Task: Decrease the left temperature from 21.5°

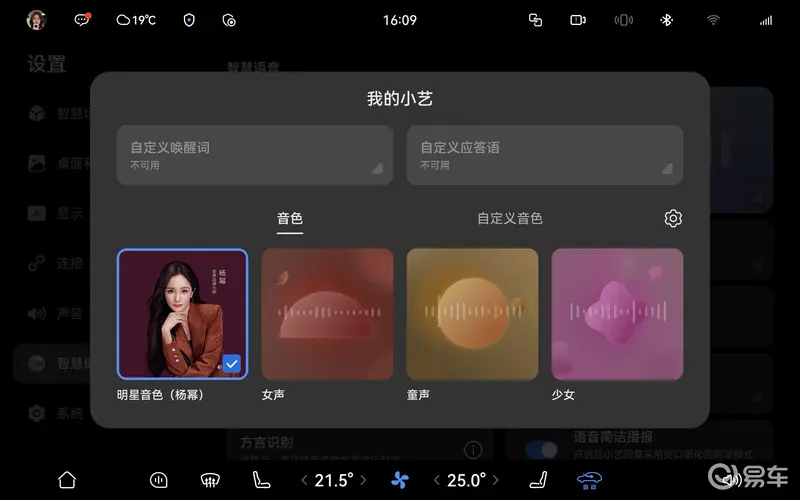Action: pos(304,481)
